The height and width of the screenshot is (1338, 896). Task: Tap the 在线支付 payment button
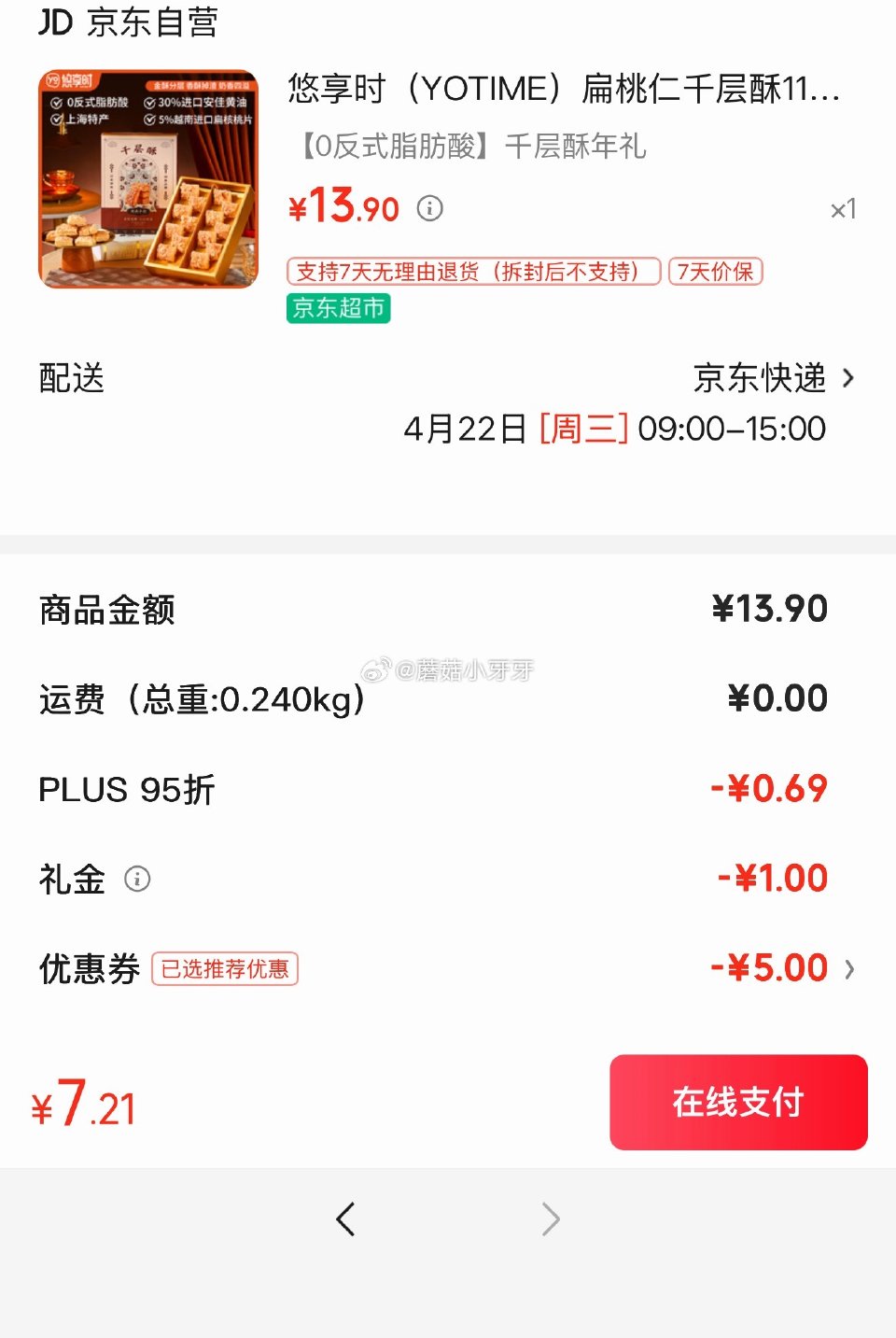tap(737, 1102)
